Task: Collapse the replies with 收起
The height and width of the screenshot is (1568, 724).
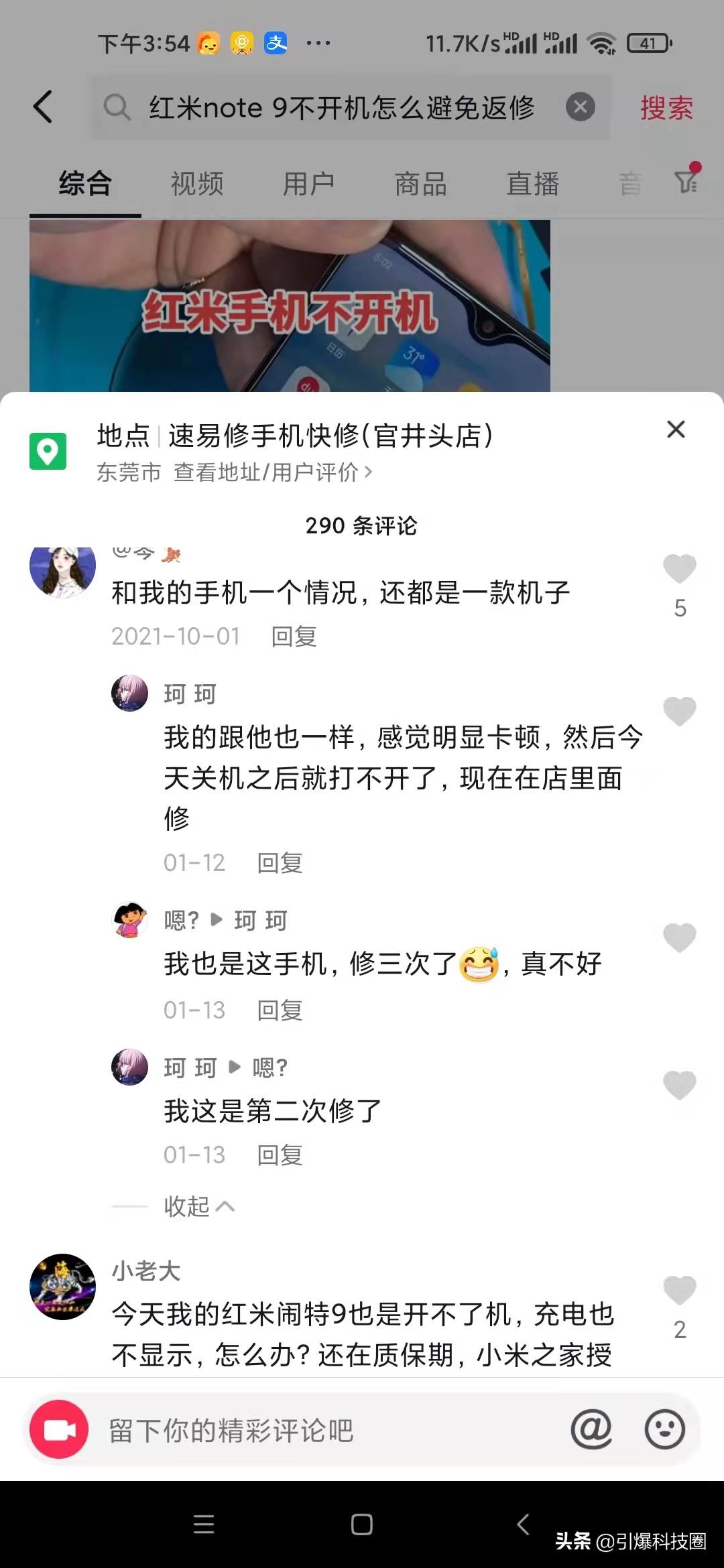Action: [x=198, y=1206]
